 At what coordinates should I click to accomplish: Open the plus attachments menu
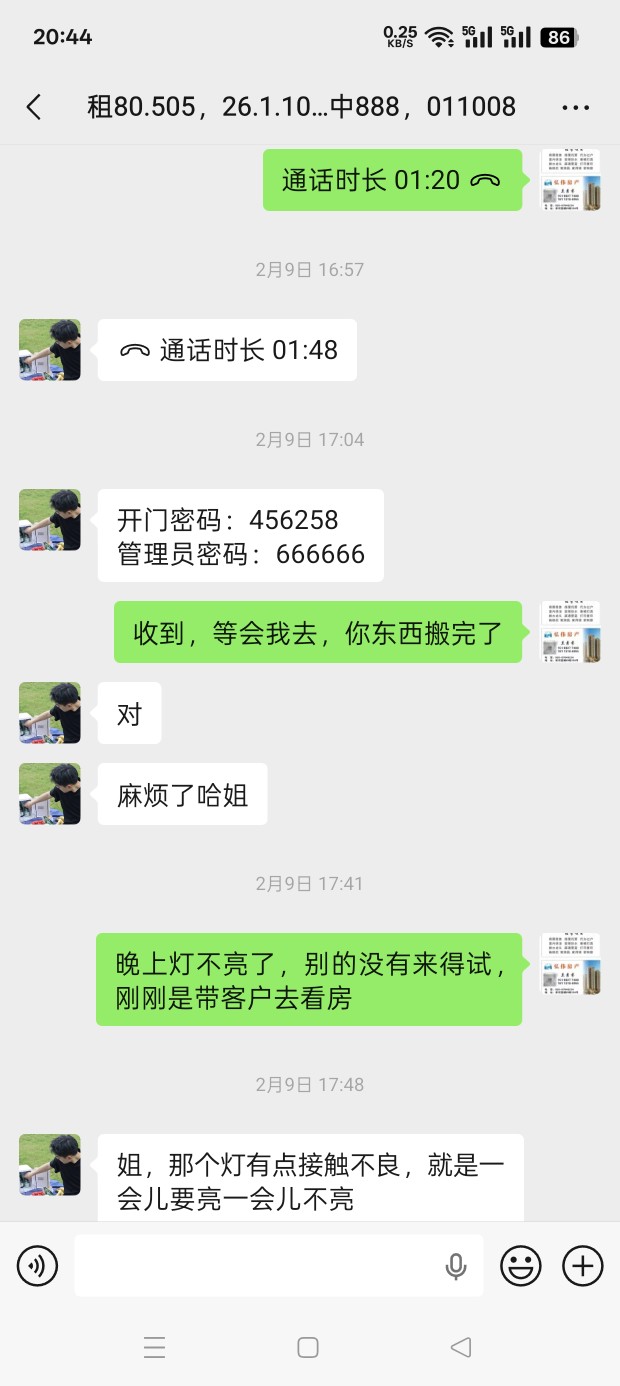tap(582, 1266)
